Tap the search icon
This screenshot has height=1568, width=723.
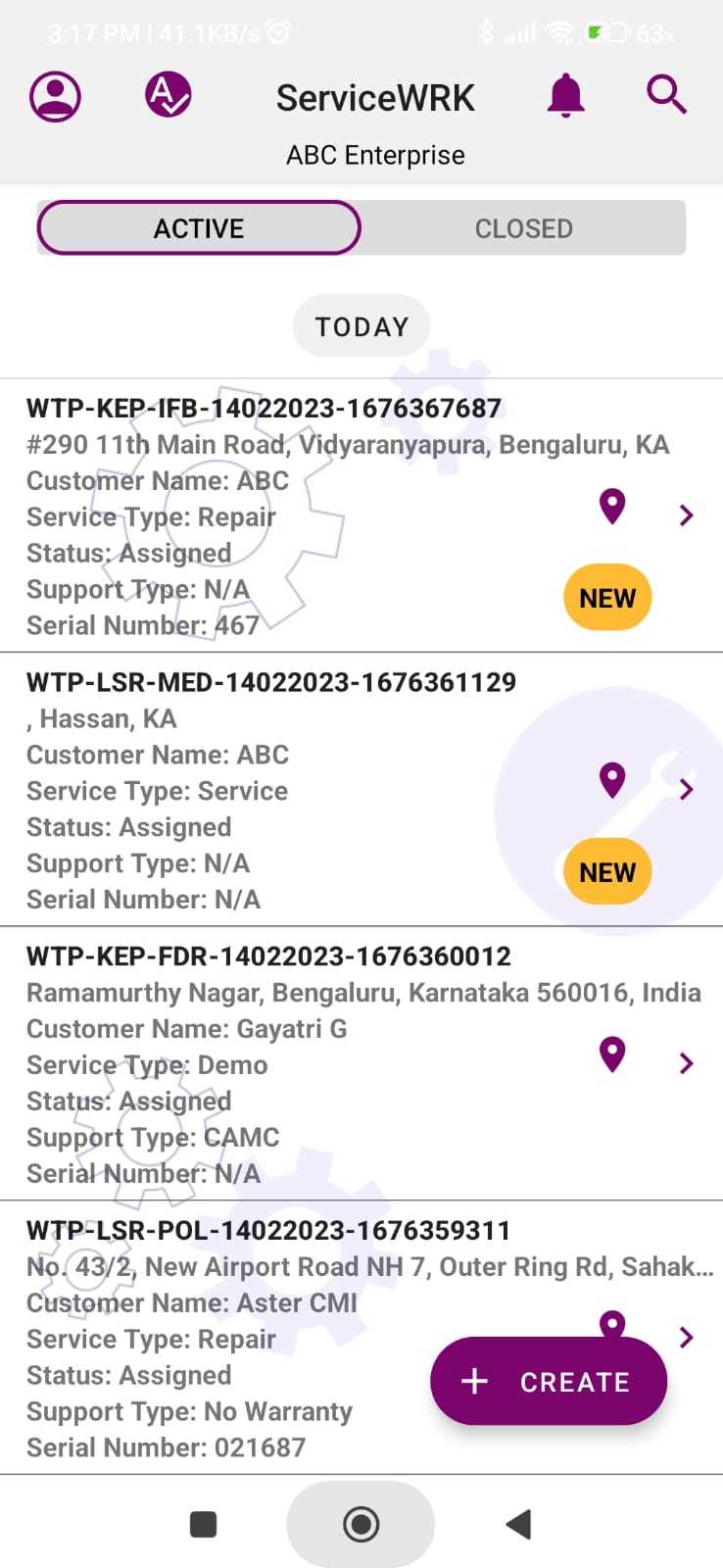click(x=666, y=95)
